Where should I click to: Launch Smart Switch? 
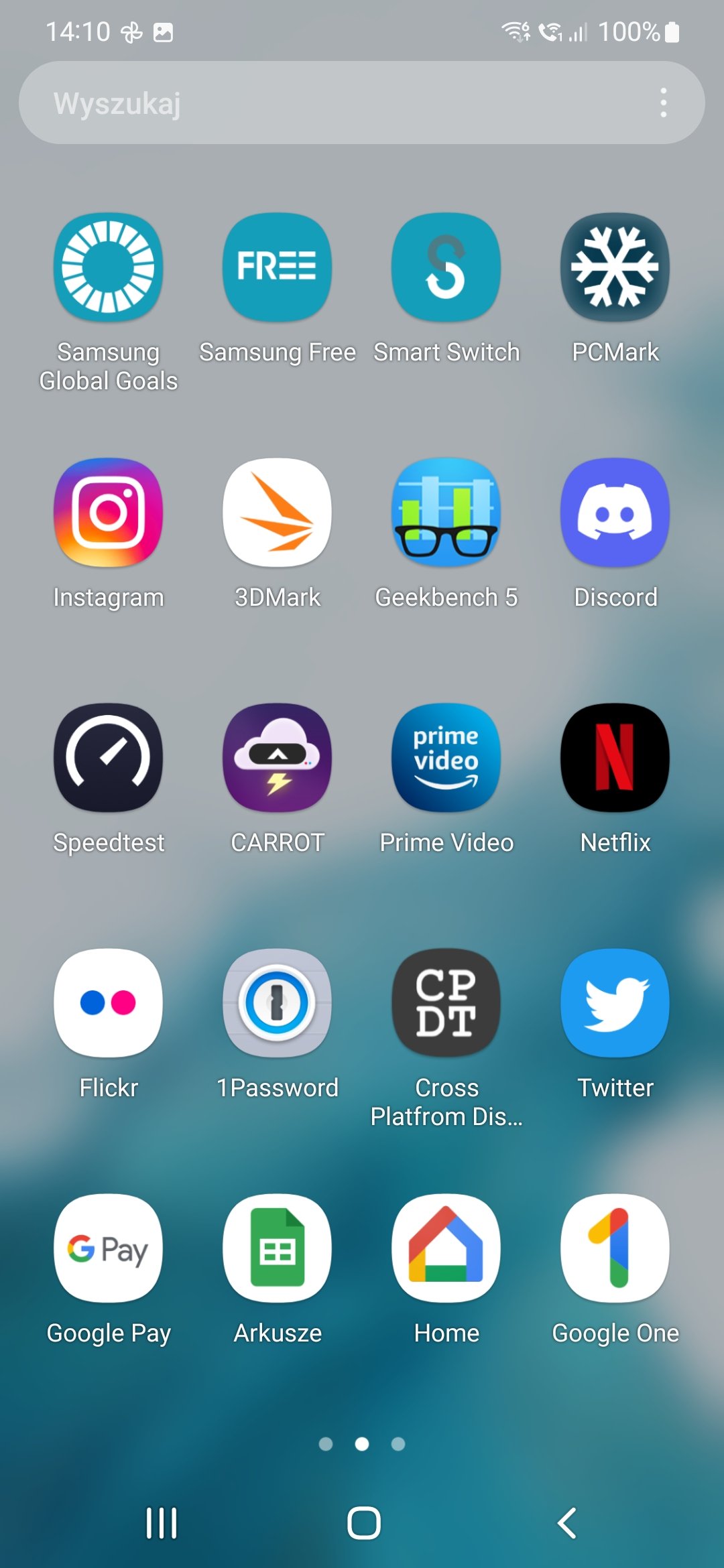tap(446, 267)
